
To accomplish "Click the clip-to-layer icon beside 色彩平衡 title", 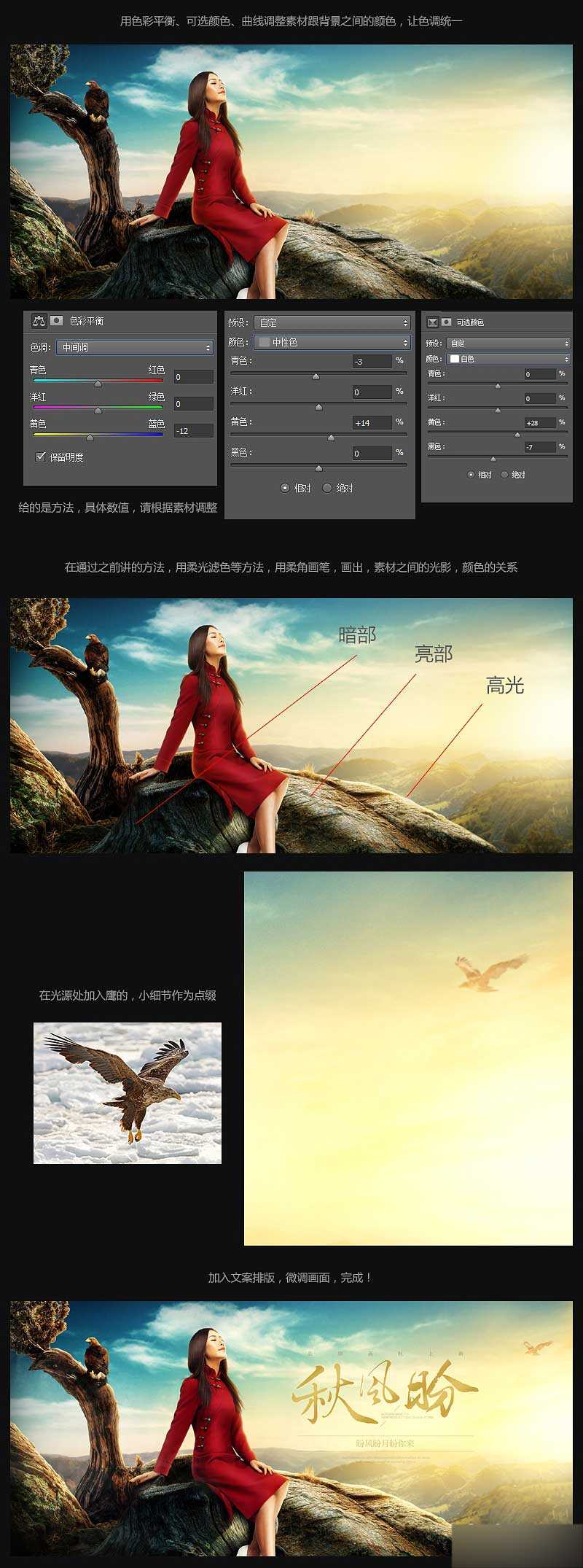I will click(x=55, y=320).
